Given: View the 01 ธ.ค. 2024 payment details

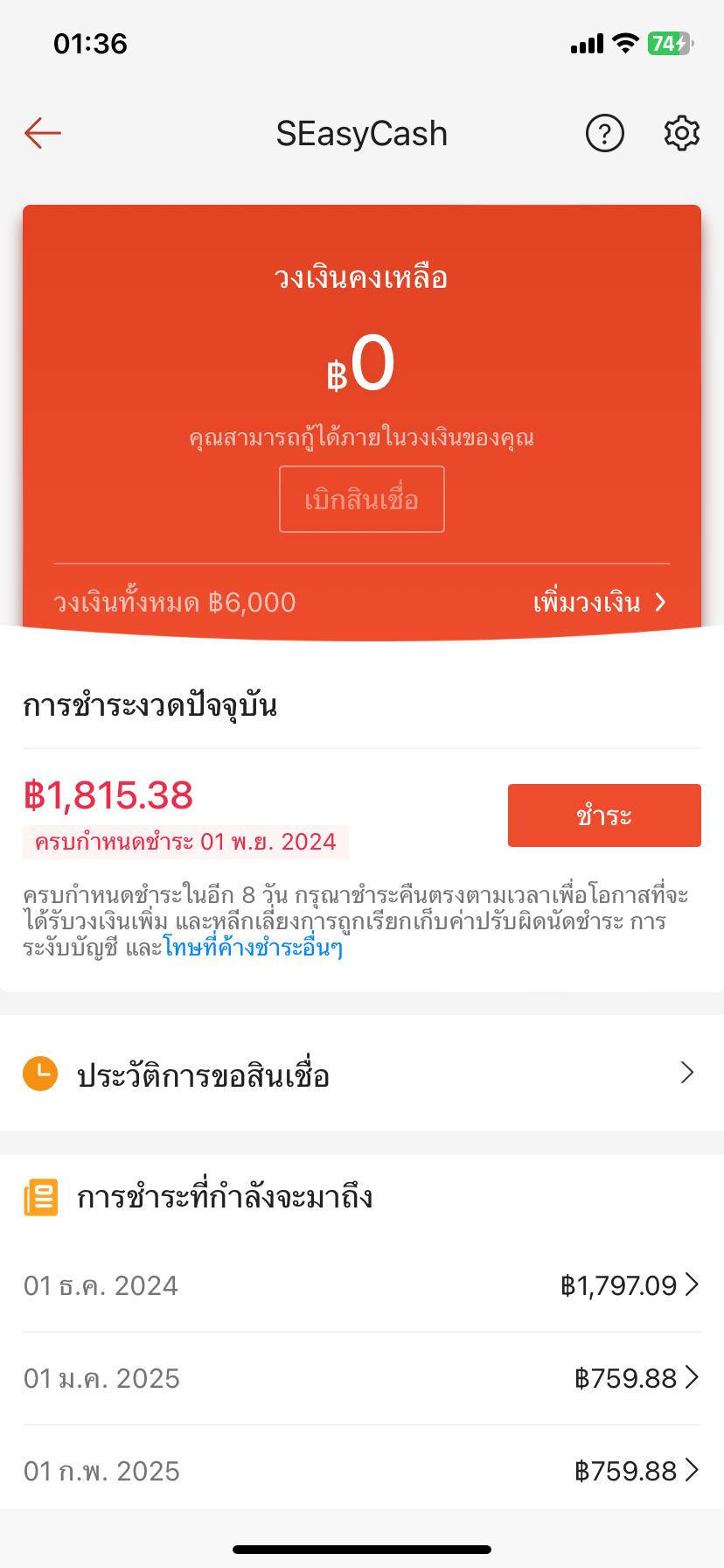Looking at the screenshot, I should point(362,1285).
